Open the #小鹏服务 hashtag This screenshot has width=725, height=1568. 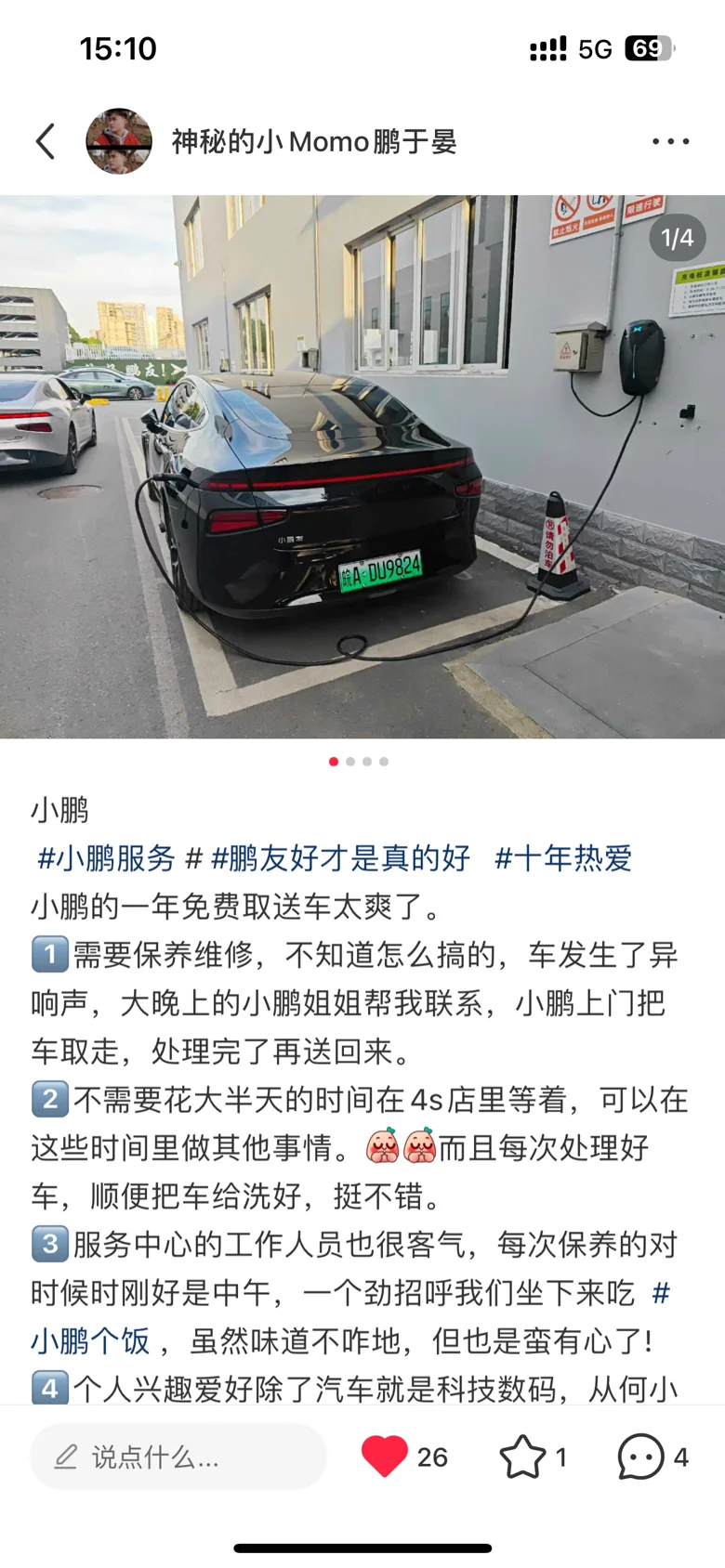(106, 858)
